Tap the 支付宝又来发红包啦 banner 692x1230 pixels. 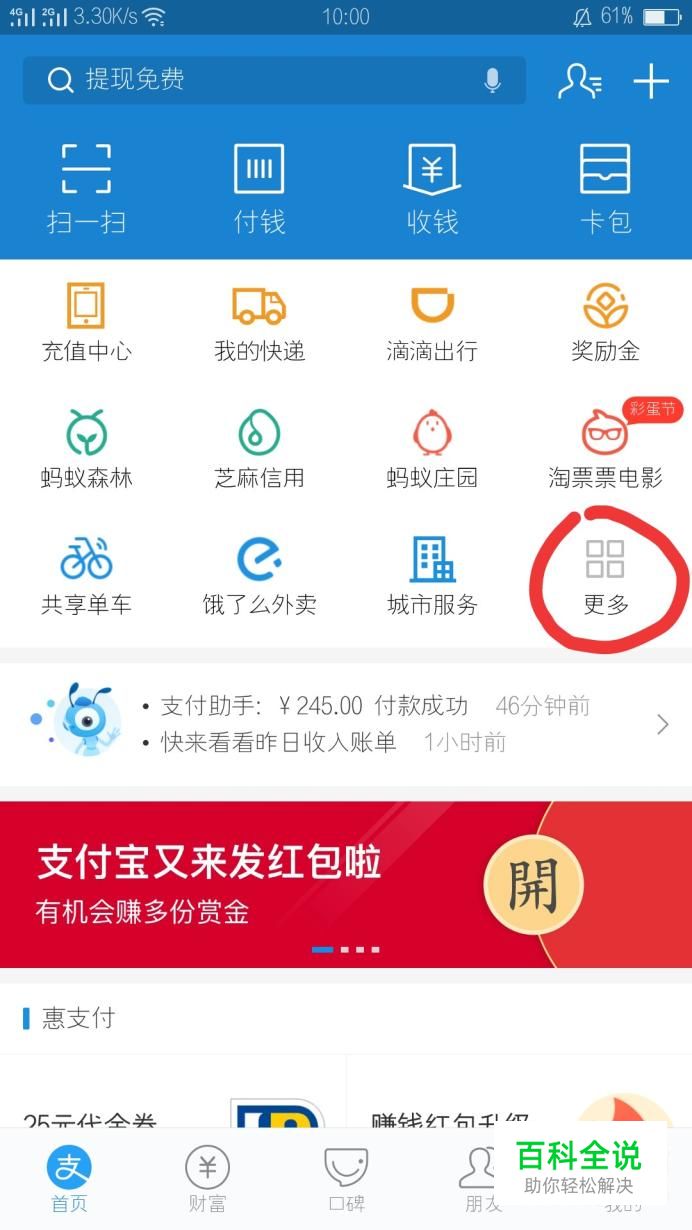click(x=346, y=884)
